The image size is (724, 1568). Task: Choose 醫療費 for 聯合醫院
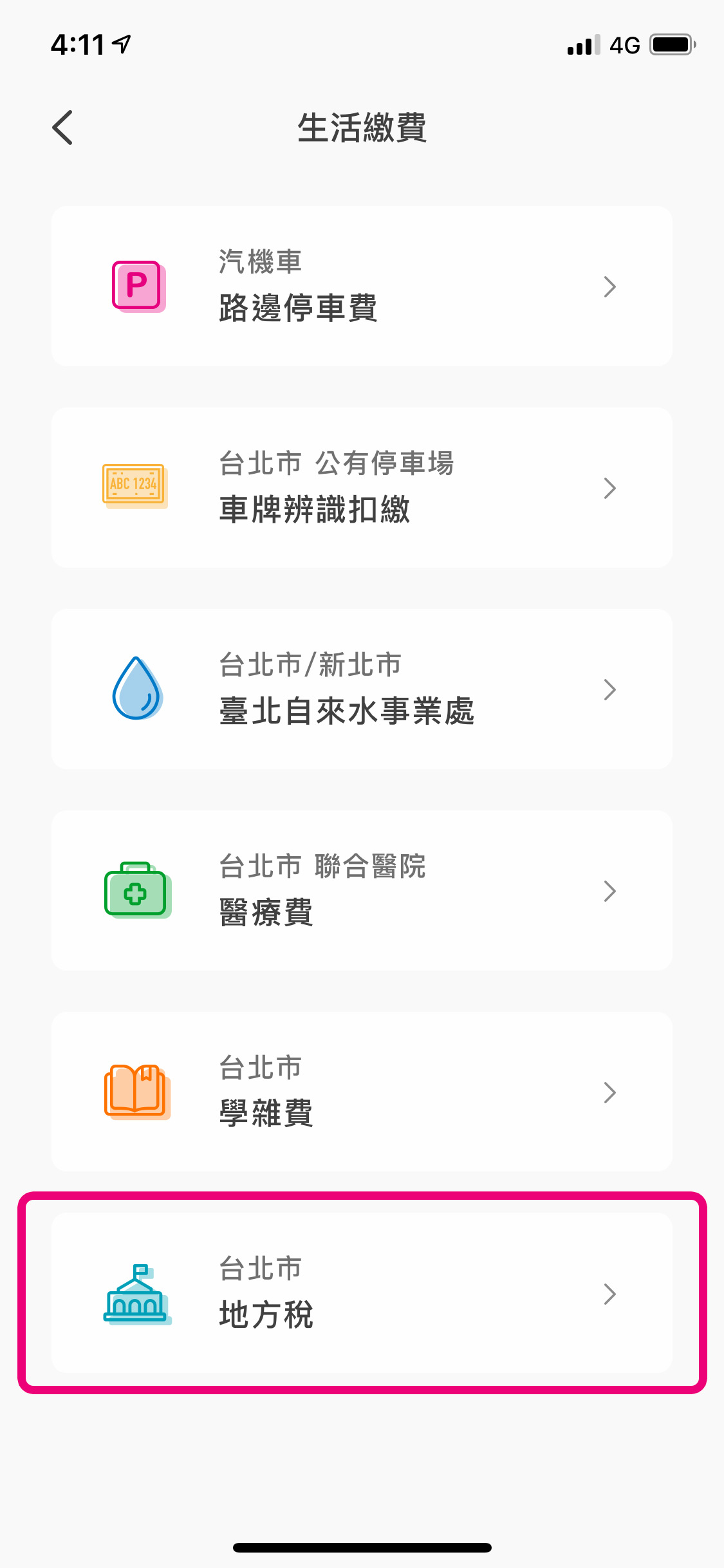coord(362,891)
